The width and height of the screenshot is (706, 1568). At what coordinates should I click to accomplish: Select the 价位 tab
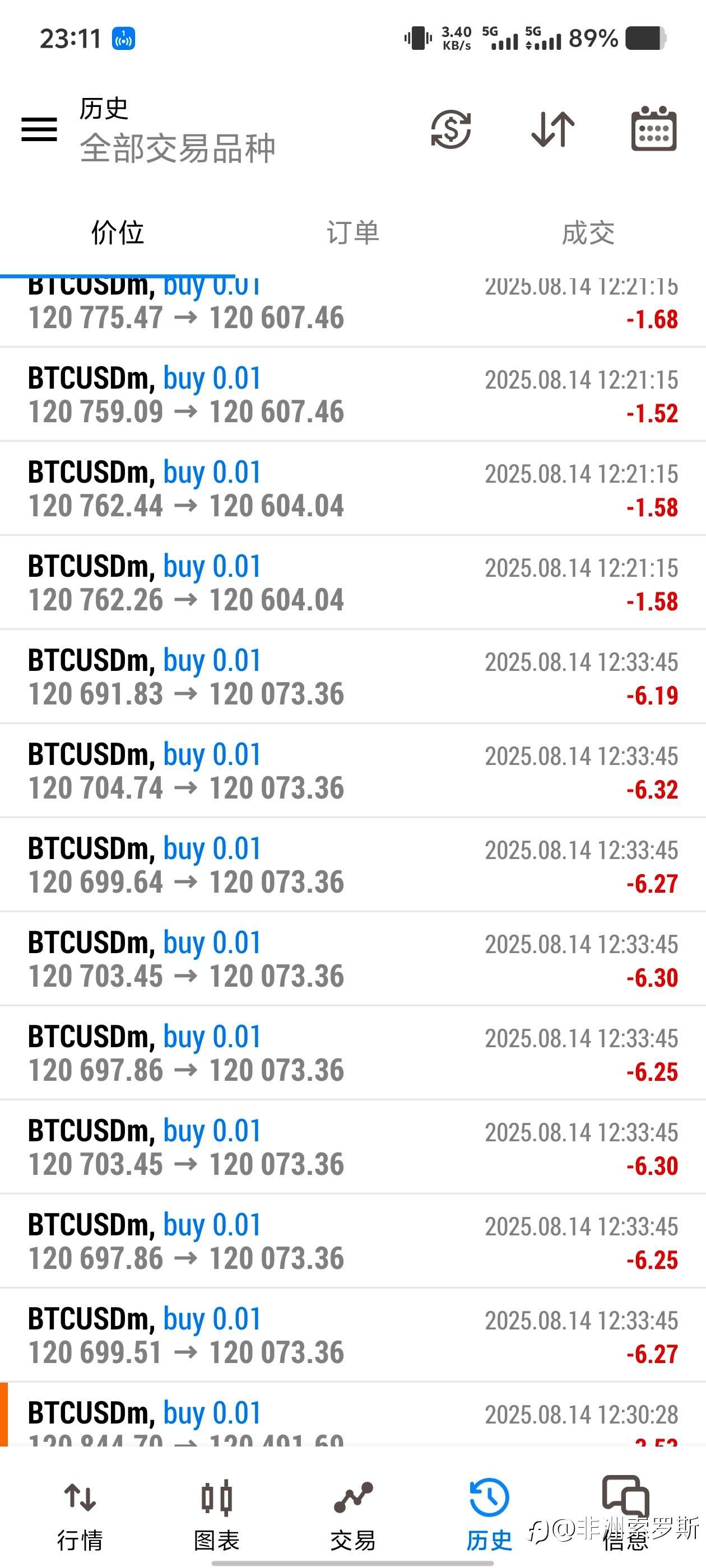(x=118, y=233)
